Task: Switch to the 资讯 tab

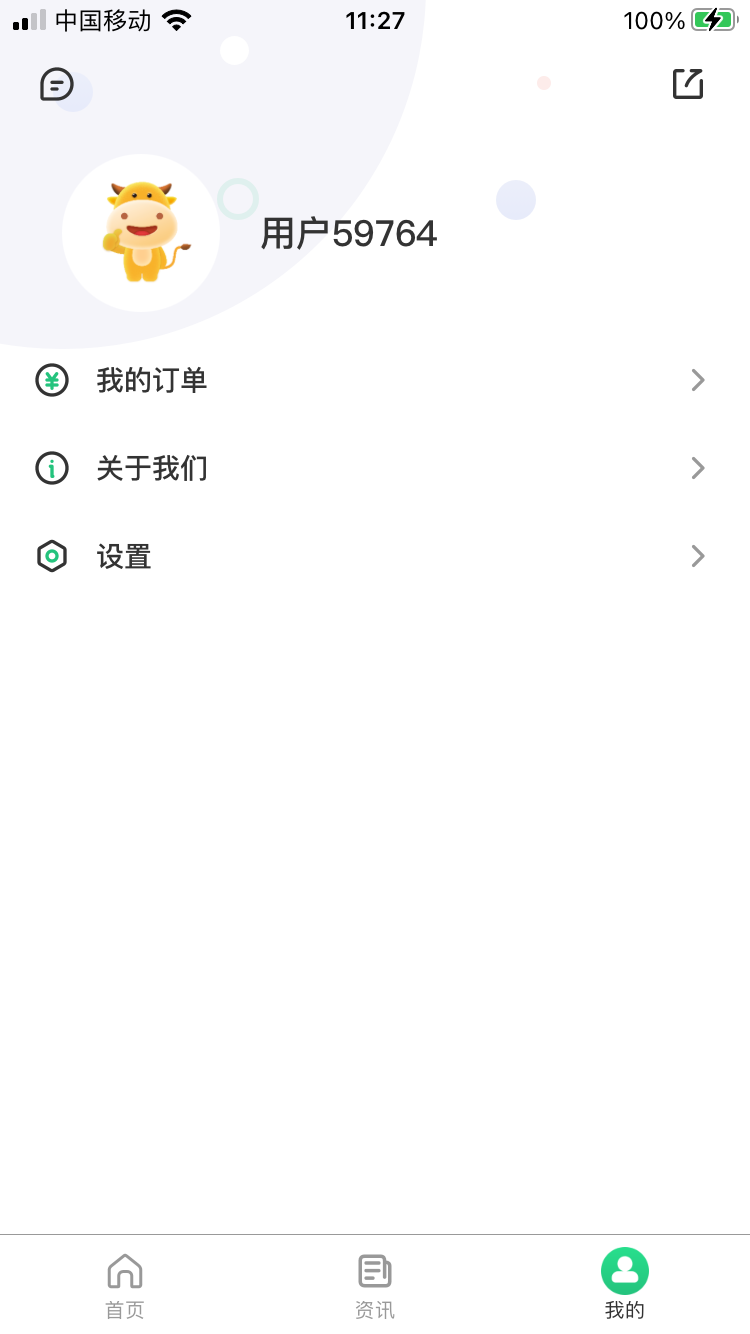Action: [x=375, y=1286]
